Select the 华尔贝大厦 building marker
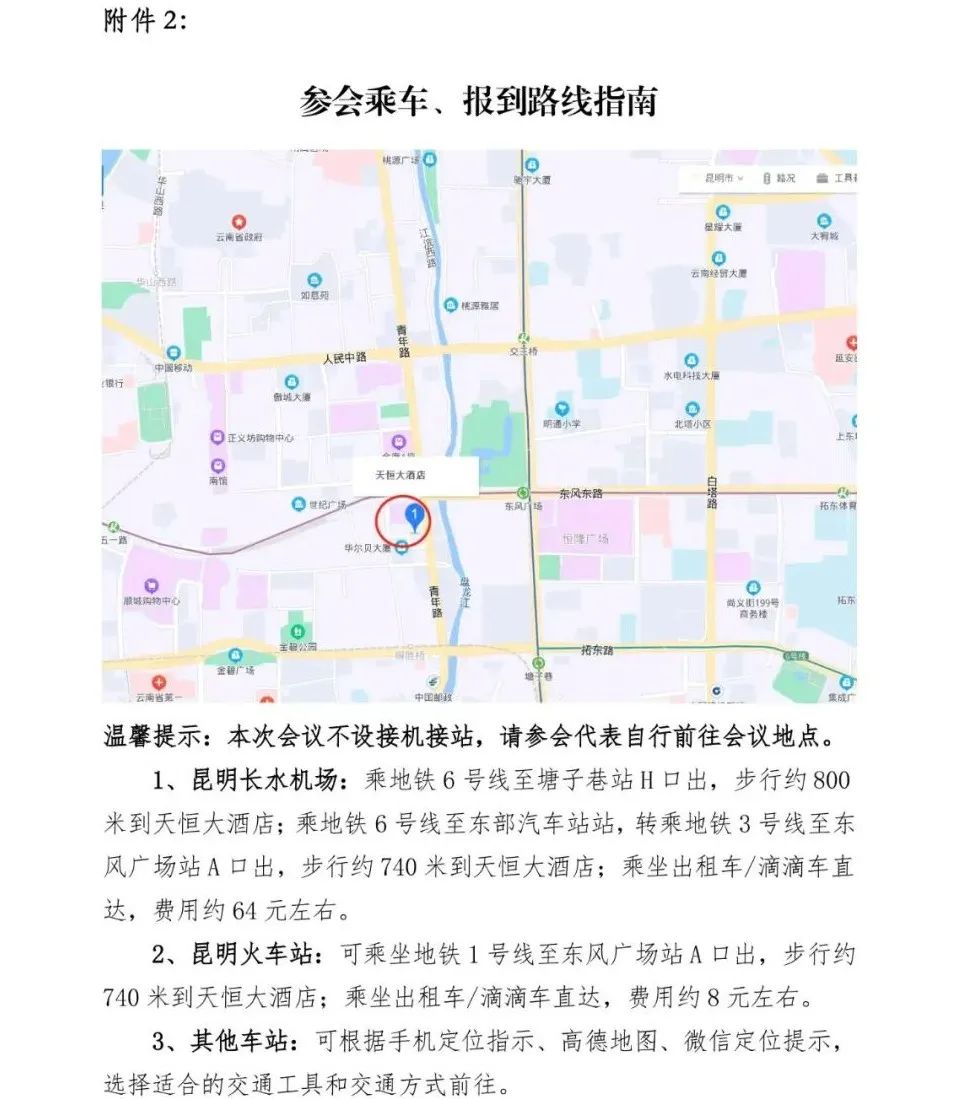This screenshot has width=964, height=1099. point(400,546)
